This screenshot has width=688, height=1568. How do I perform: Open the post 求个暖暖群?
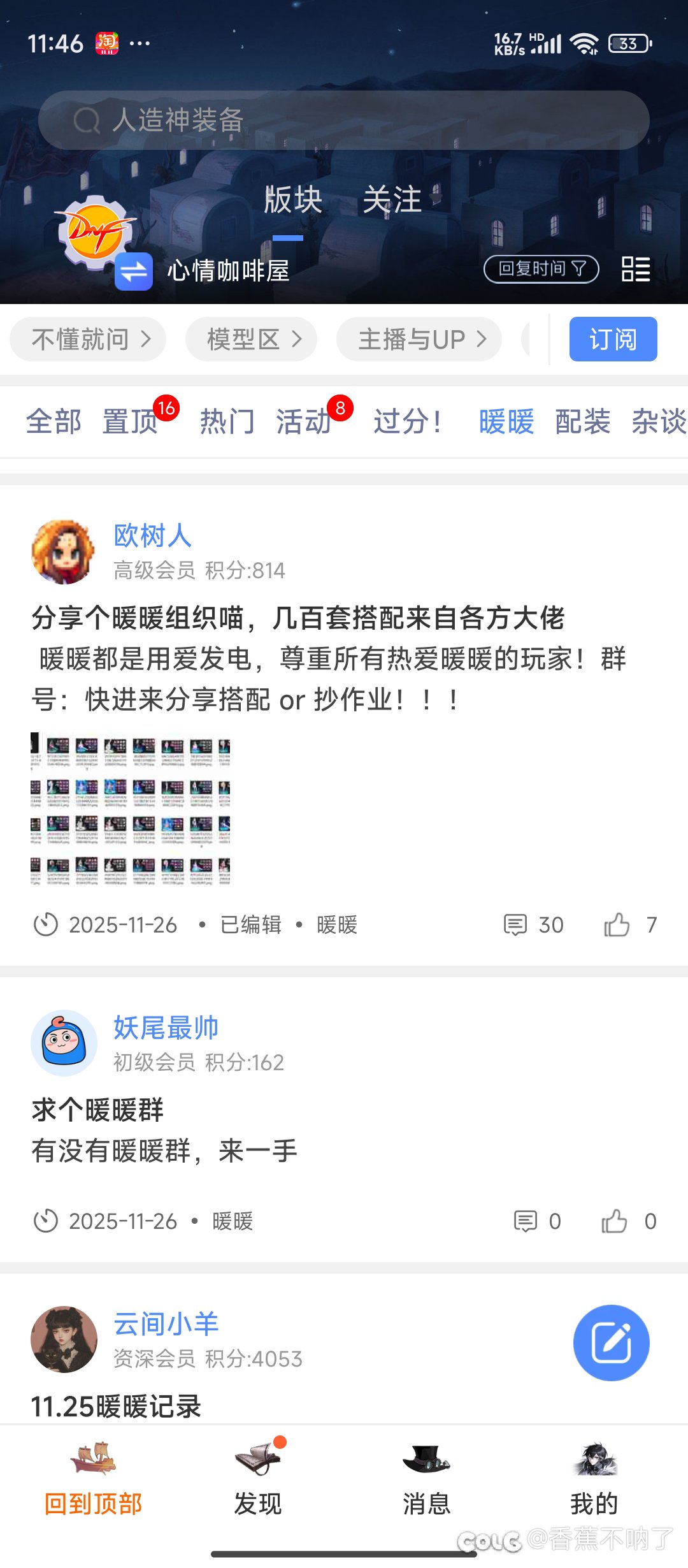click(x=97, y=1110)
